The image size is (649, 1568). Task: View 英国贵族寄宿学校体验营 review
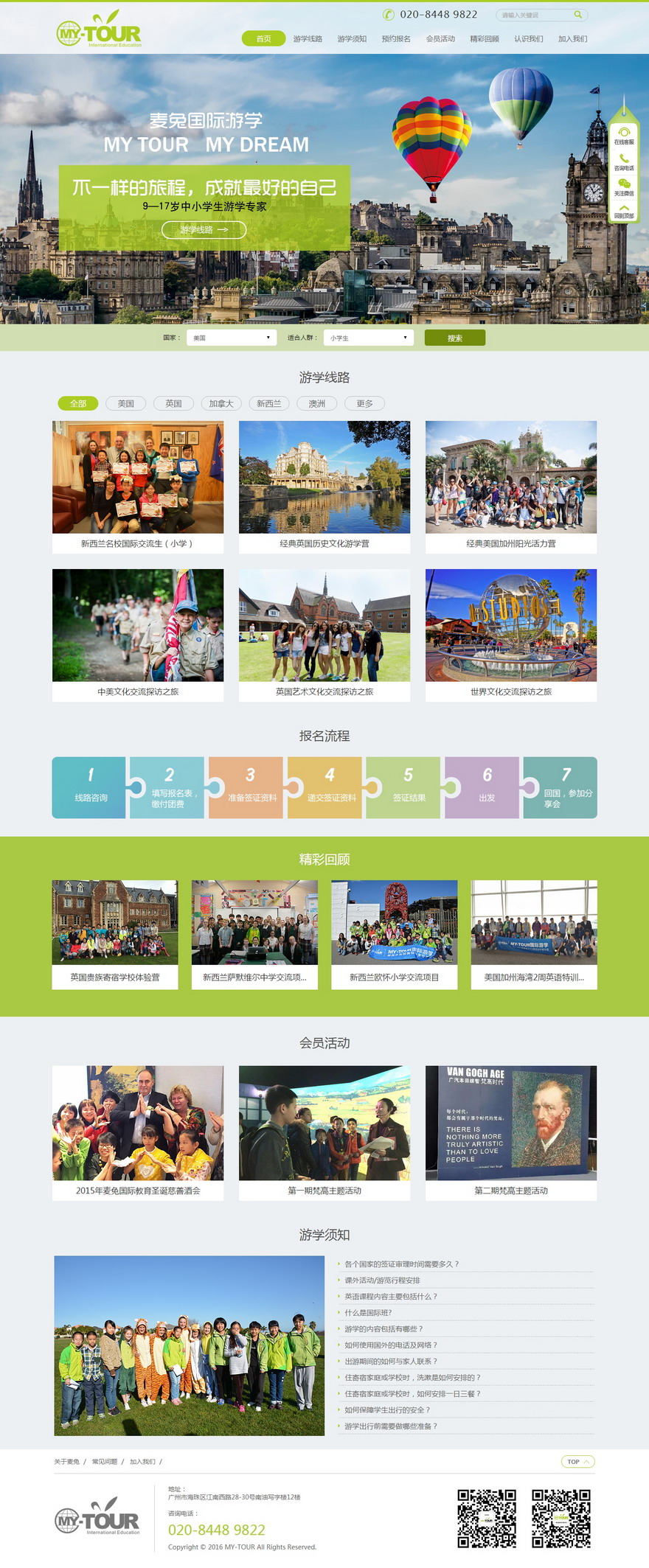tap(115, 933)
